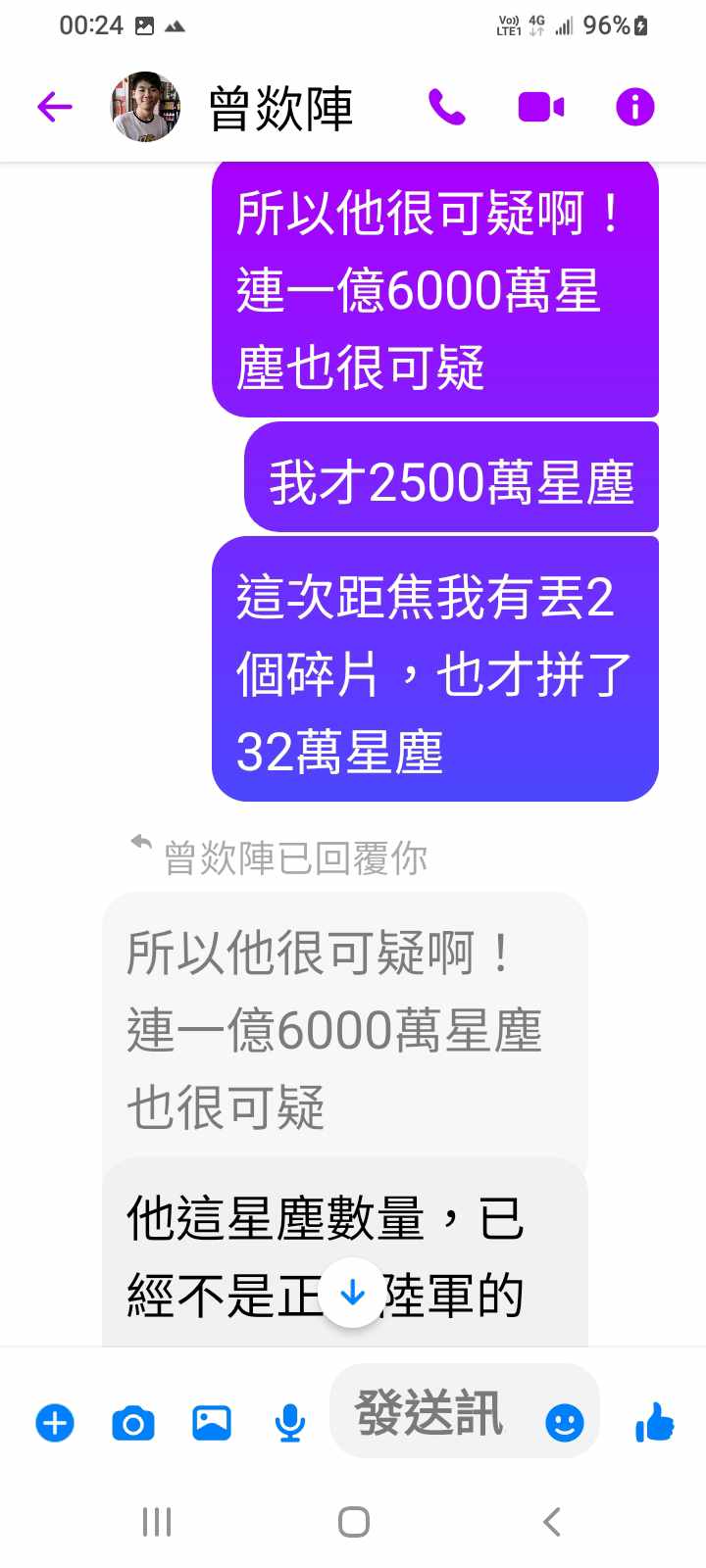Open 曾欻陣's profile picture

point(145,107)
